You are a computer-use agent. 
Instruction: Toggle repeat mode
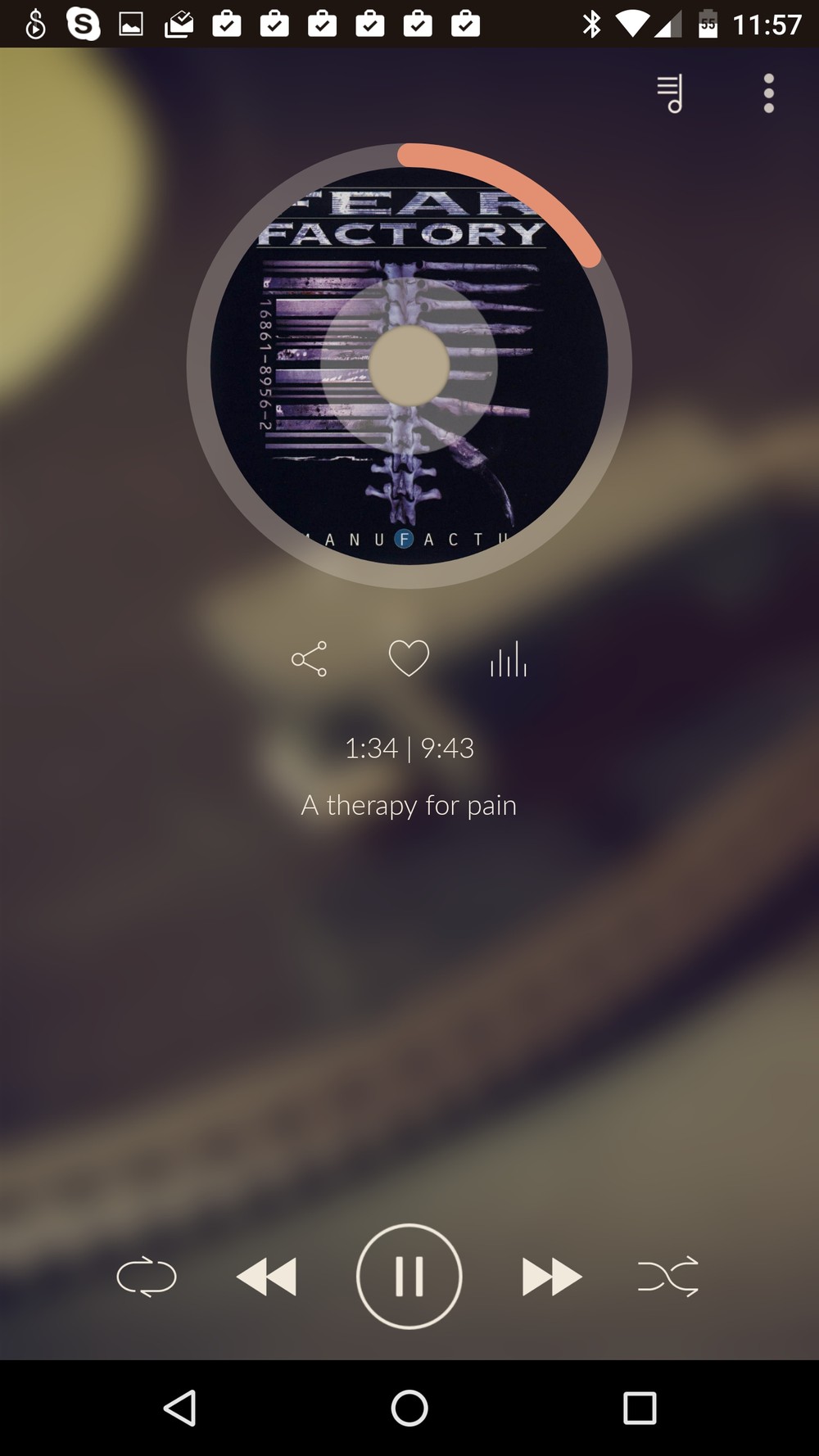coord(147,1277)
